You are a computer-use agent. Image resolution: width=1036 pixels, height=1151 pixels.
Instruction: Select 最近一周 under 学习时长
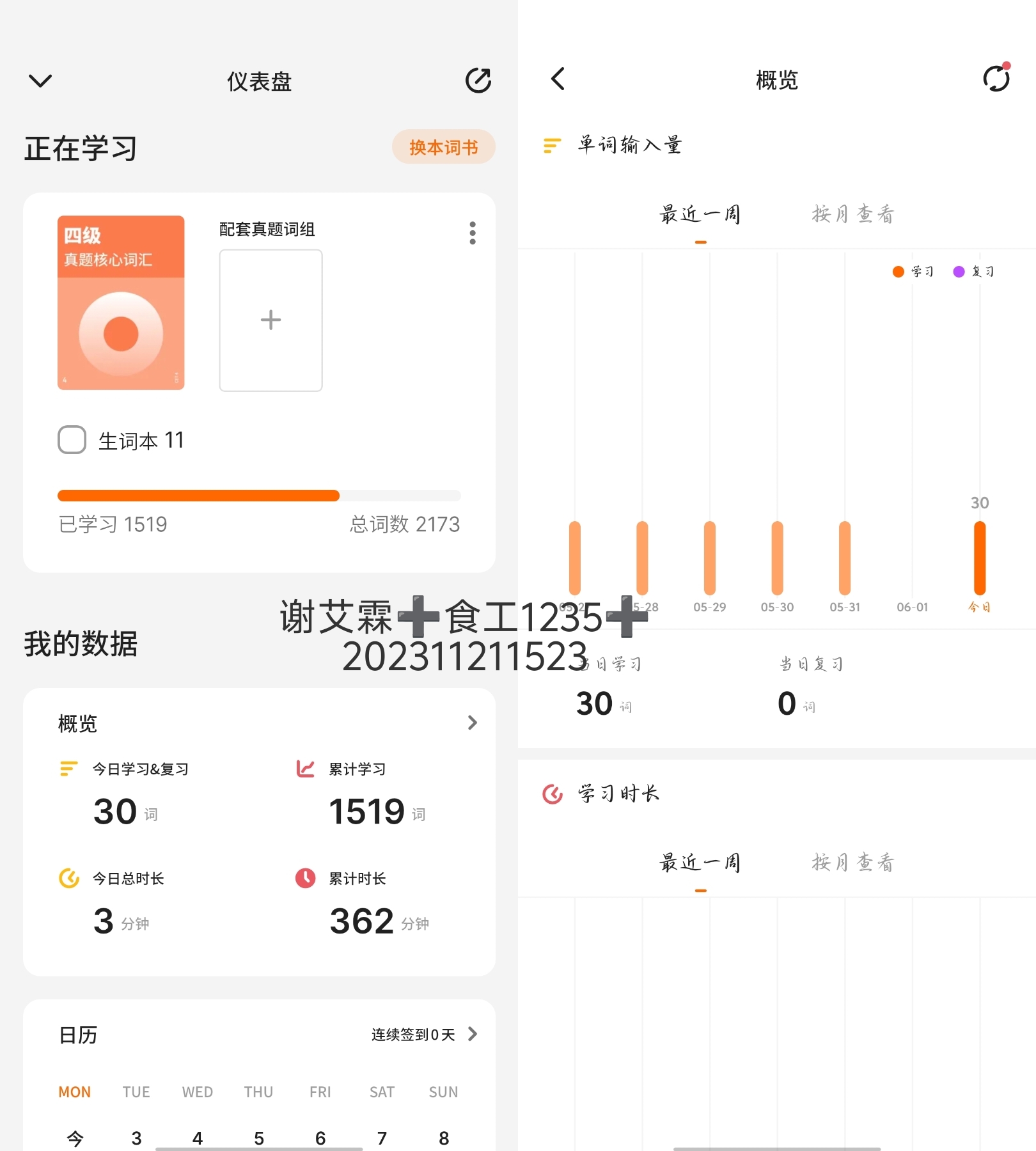pos(700,863)
